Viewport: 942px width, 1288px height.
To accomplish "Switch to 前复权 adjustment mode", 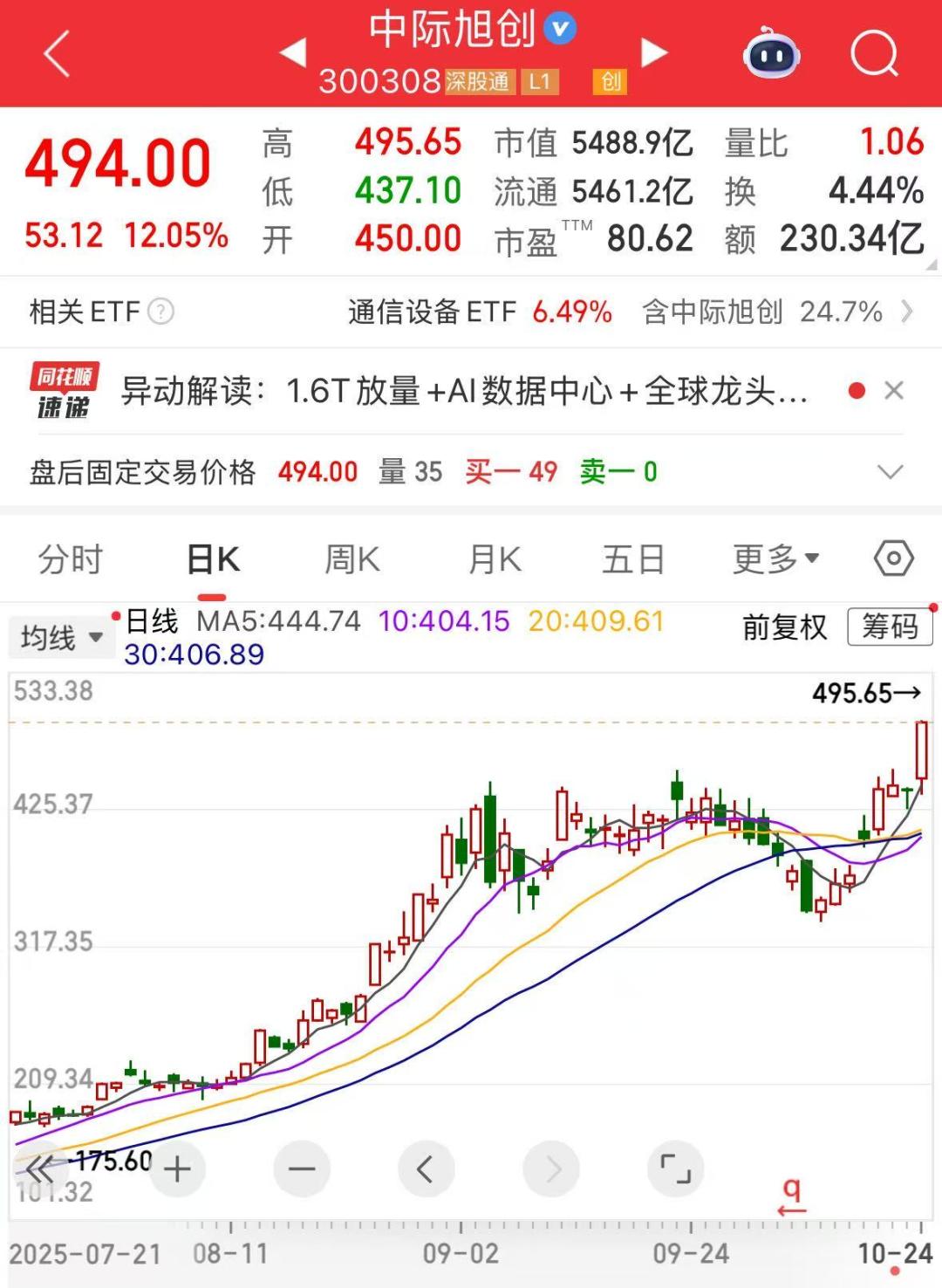I will click(x=782, y=627).
